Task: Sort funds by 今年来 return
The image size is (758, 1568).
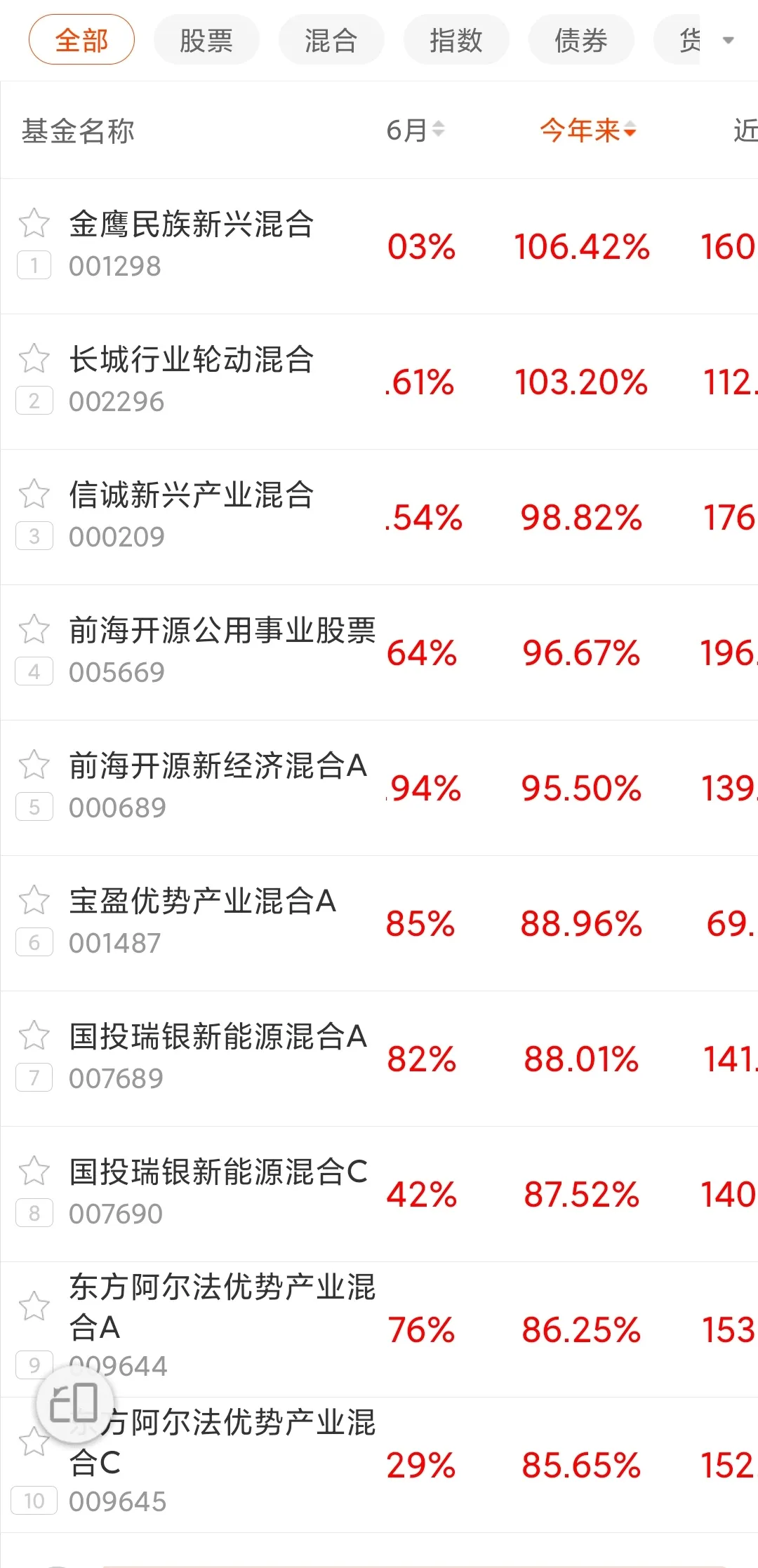Action: coord(588,130)
